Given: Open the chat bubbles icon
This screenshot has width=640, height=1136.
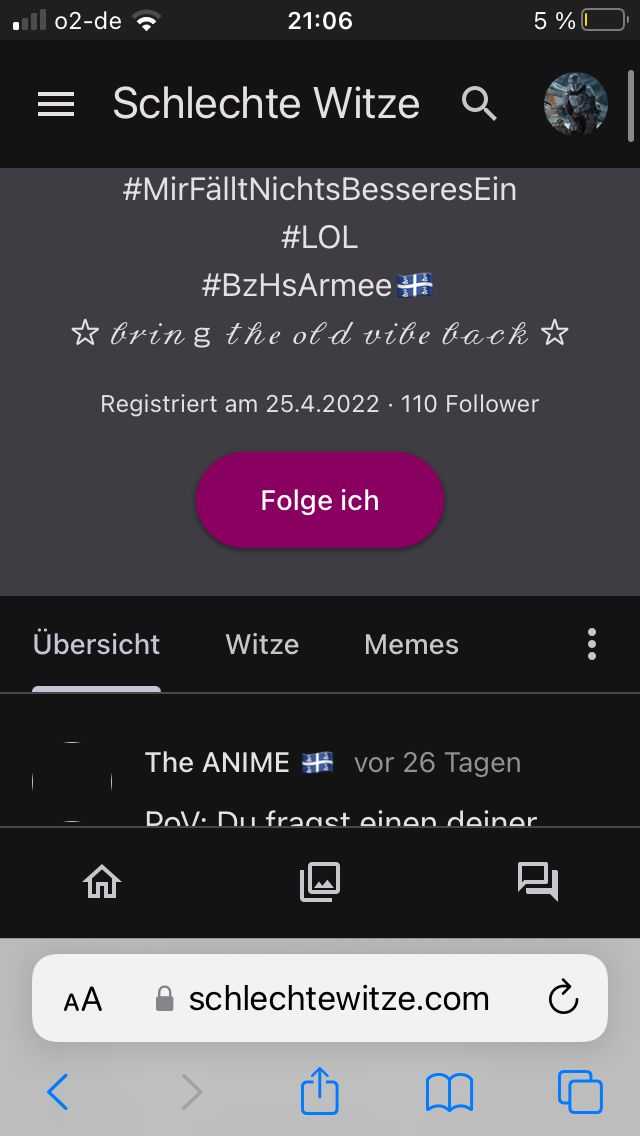Looking at the screenshot, I should 538,881.
